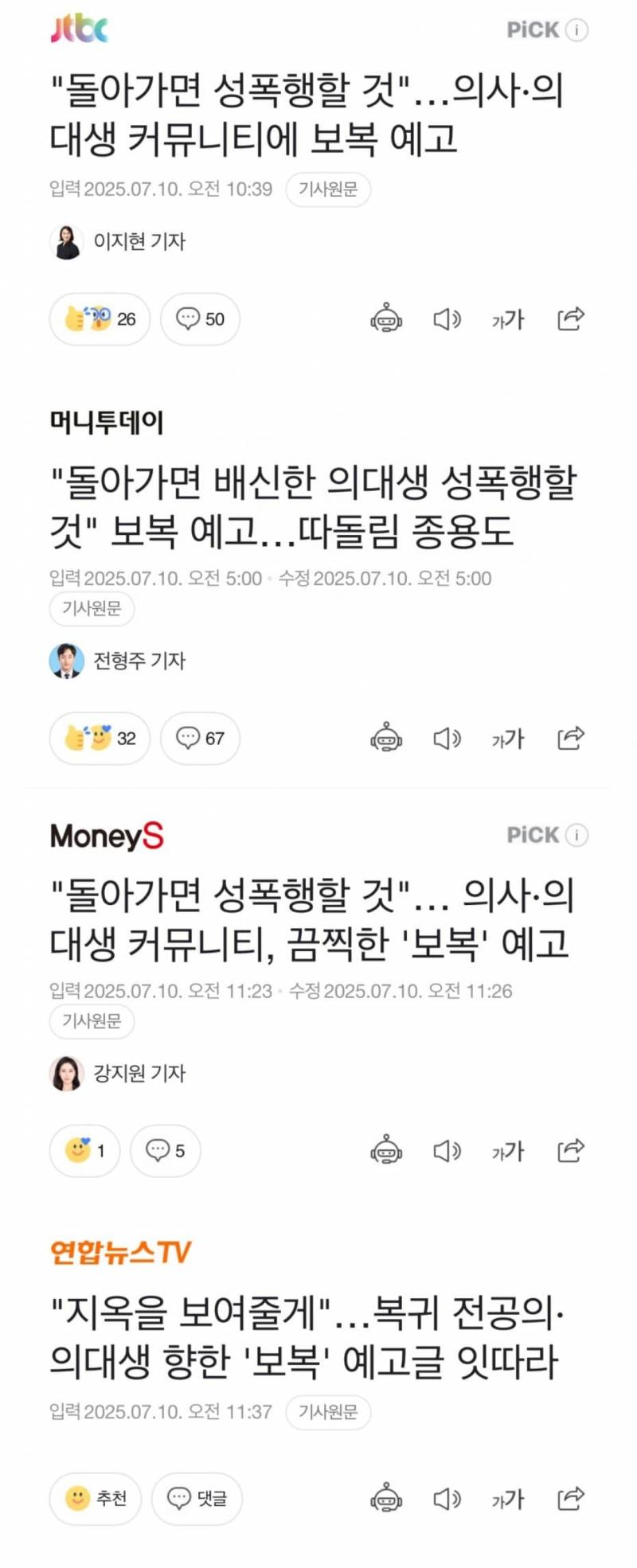637x1568 pixels.
Task: Open 기사원문 for the JTBC article
Action: (x=330, y=189)
